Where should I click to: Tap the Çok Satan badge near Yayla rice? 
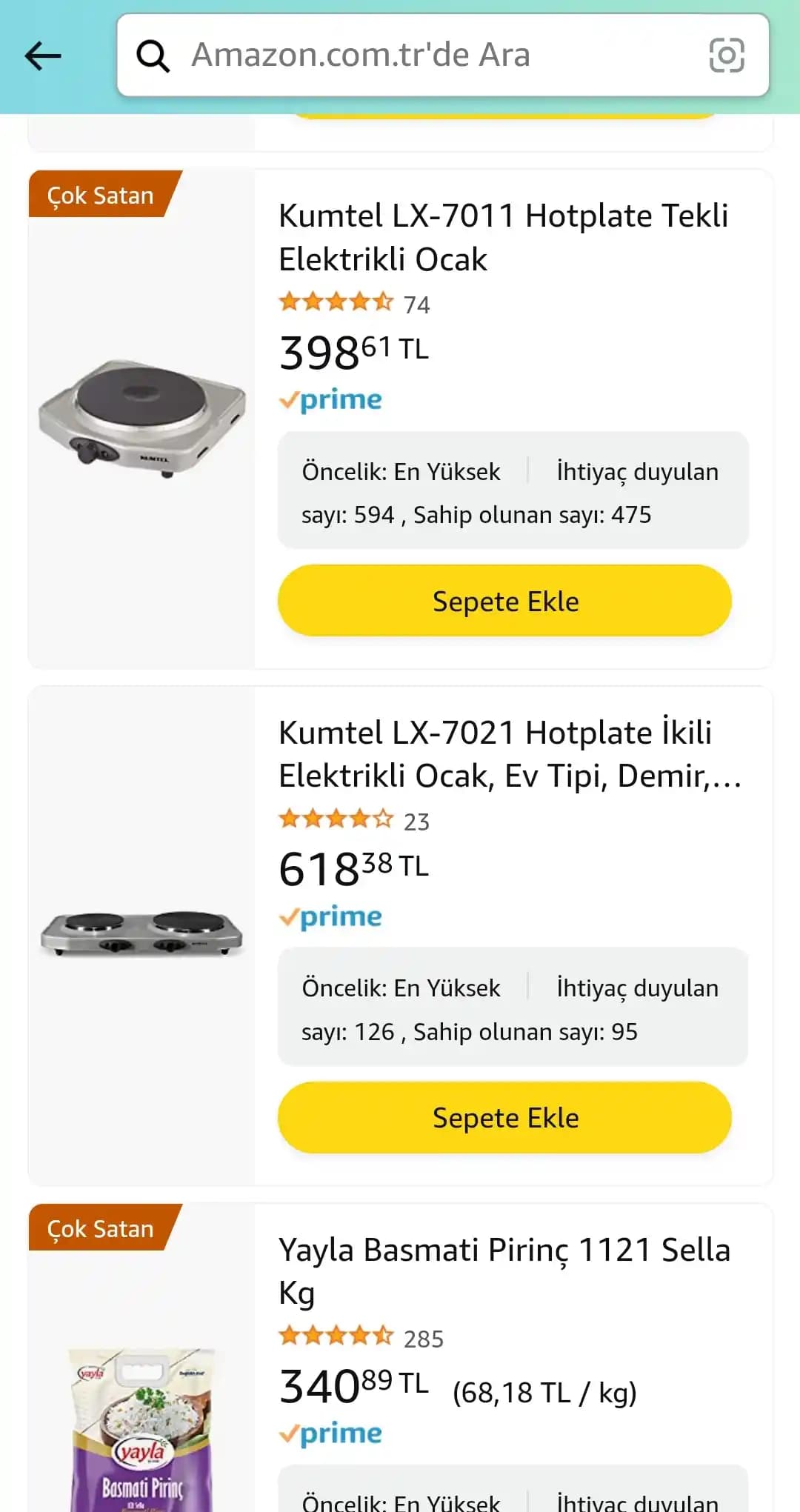(x=101, y=1228)
